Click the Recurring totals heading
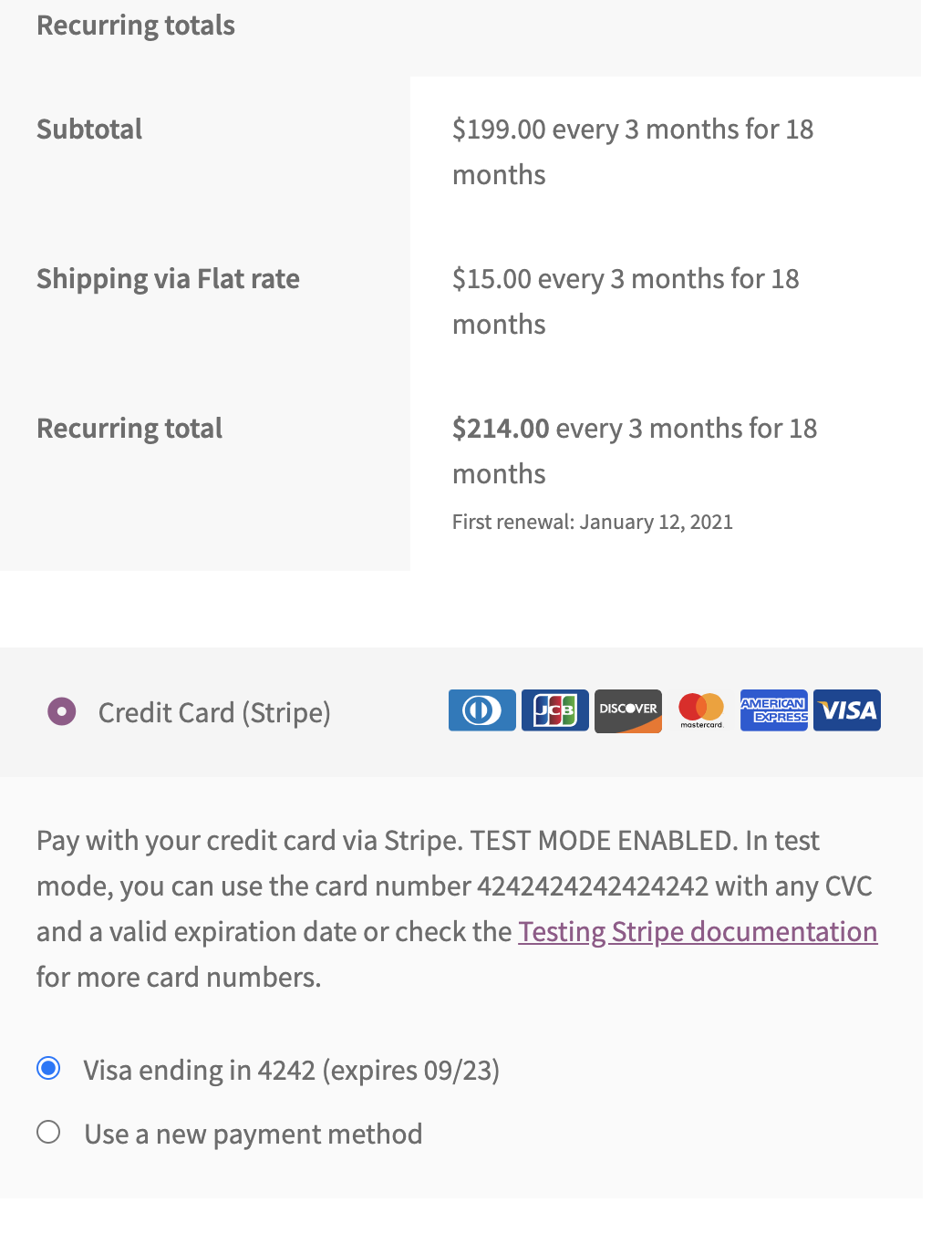Viewport: 952px width, 1233px height. pos(135,26)
